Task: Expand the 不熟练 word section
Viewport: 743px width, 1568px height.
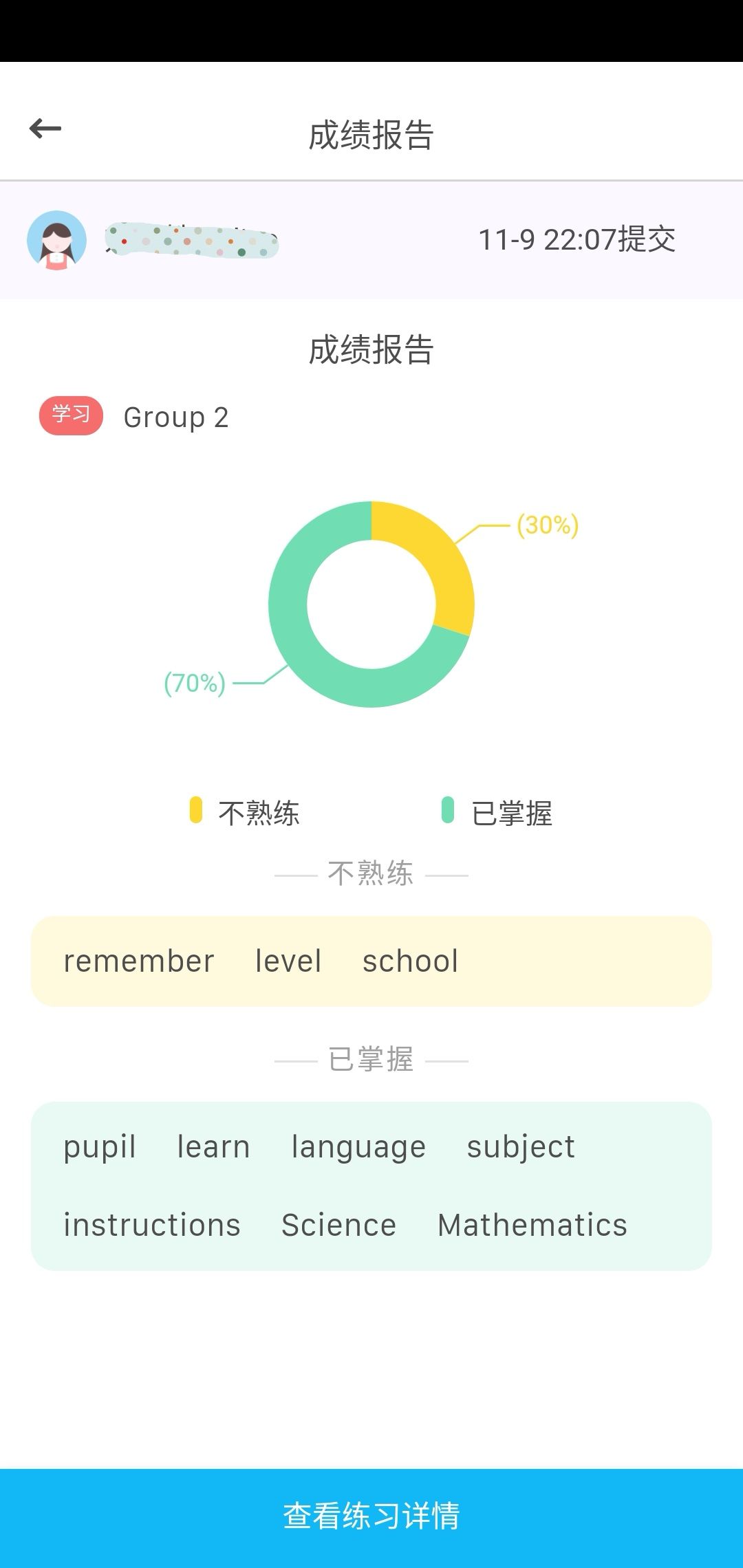Action: coord(371,872)
